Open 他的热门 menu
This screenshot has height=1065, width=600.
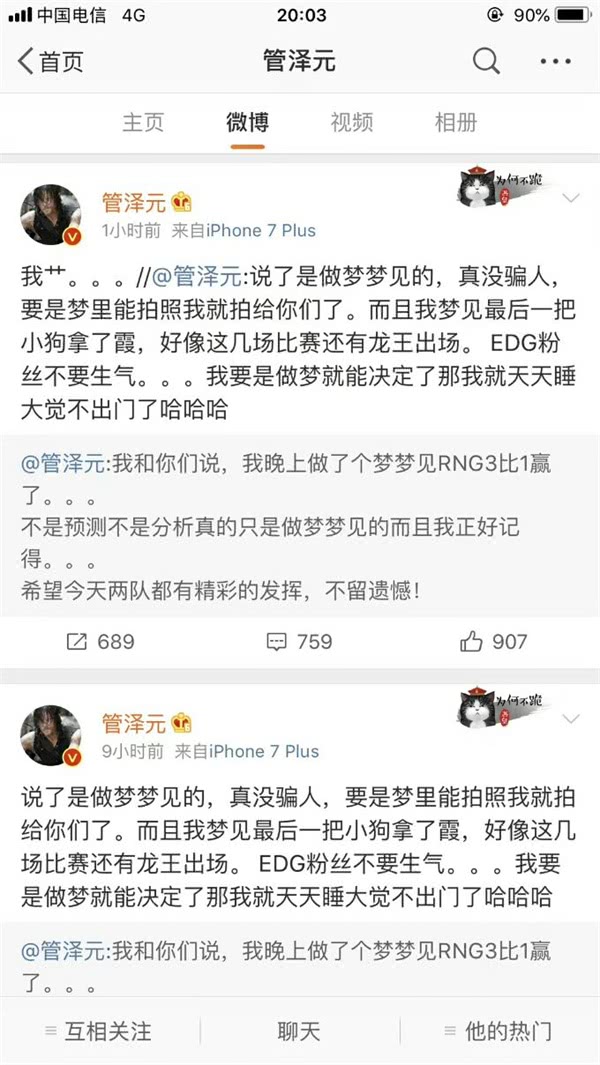click(497, 1031)
